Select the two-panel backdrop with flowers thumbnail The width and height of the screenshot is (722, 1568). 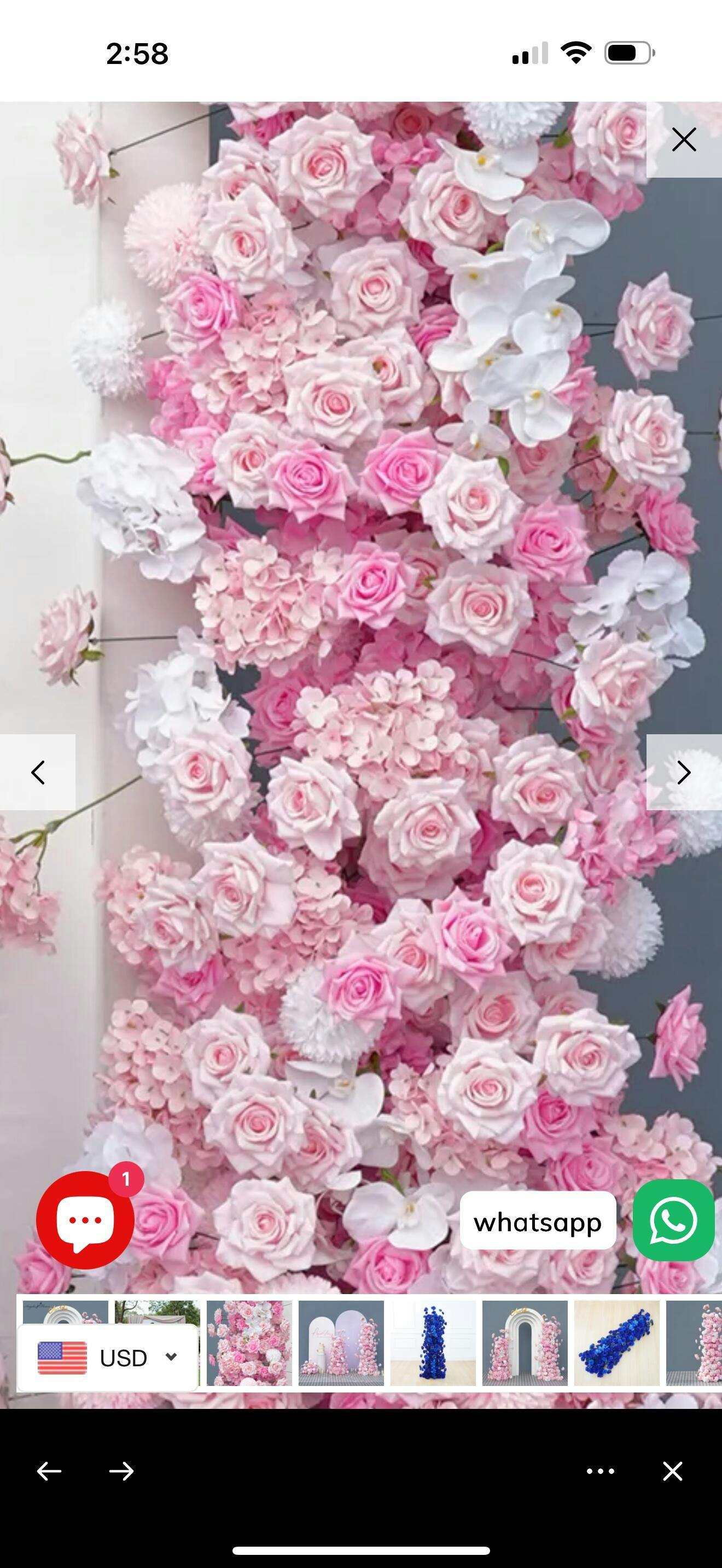(341, 1343)
